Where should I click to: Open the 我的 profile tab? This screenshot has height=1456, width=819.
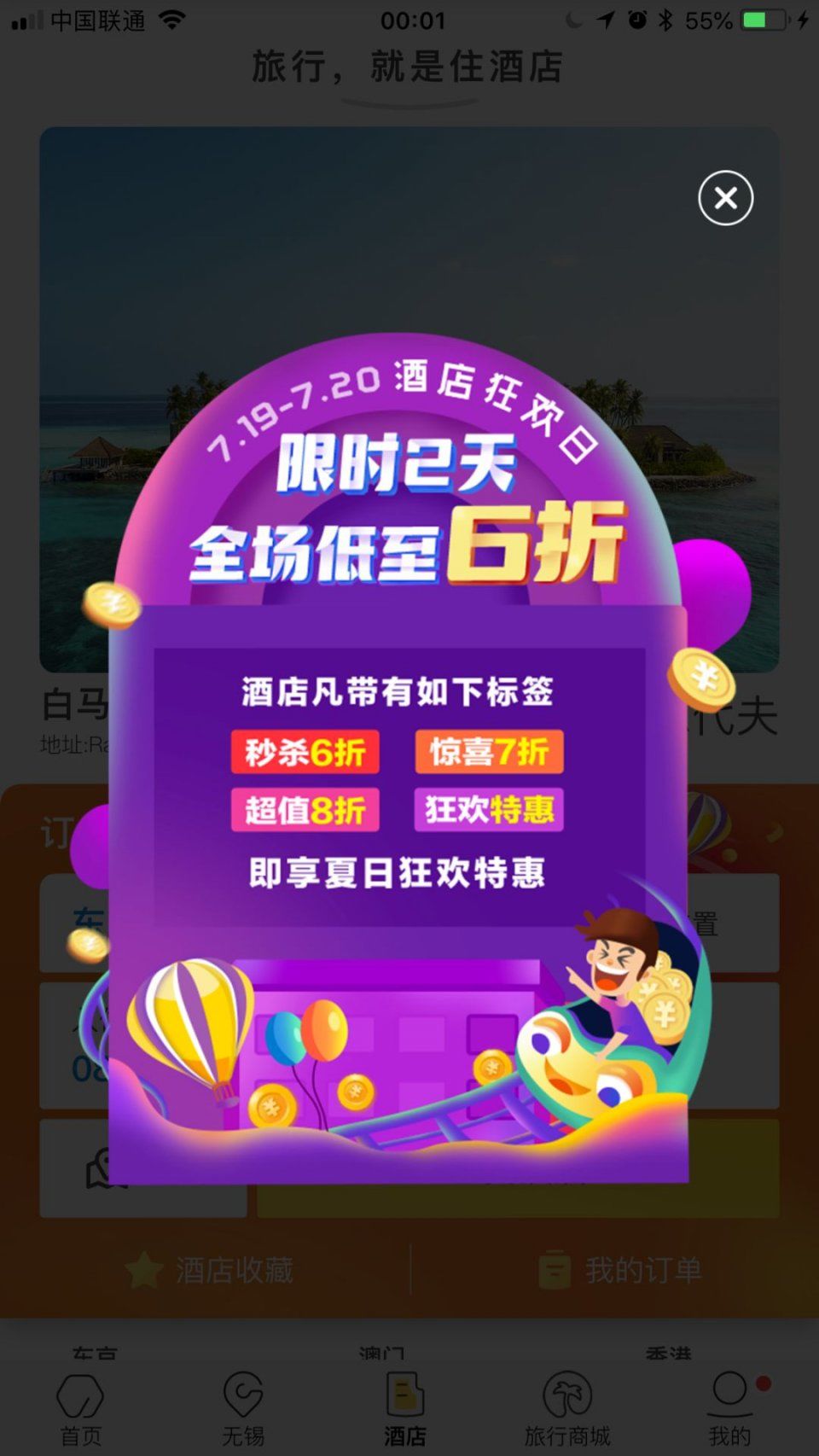[x=729, y=1408]
